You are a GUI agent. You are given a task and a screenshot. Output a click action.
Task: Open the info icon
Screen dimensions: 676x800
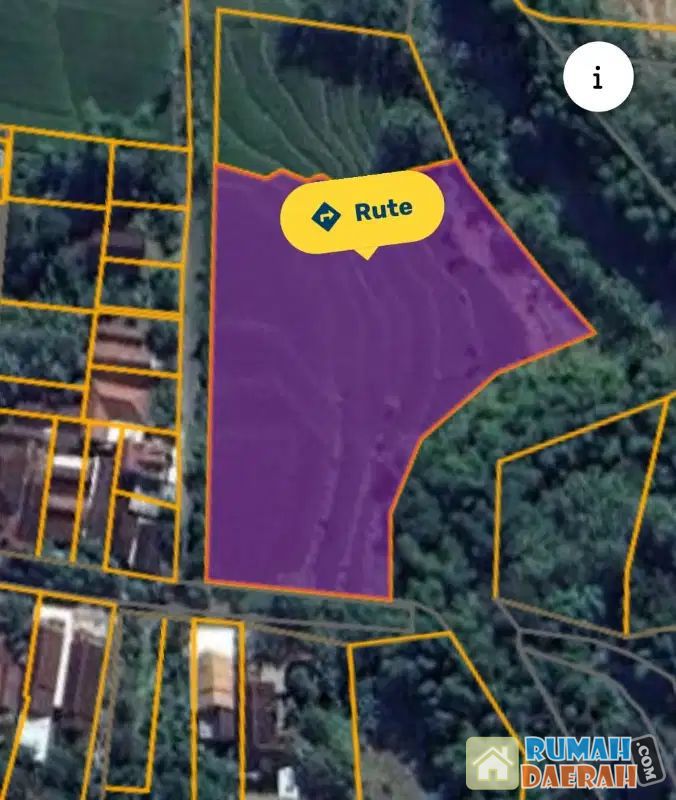tap(598, 77)
